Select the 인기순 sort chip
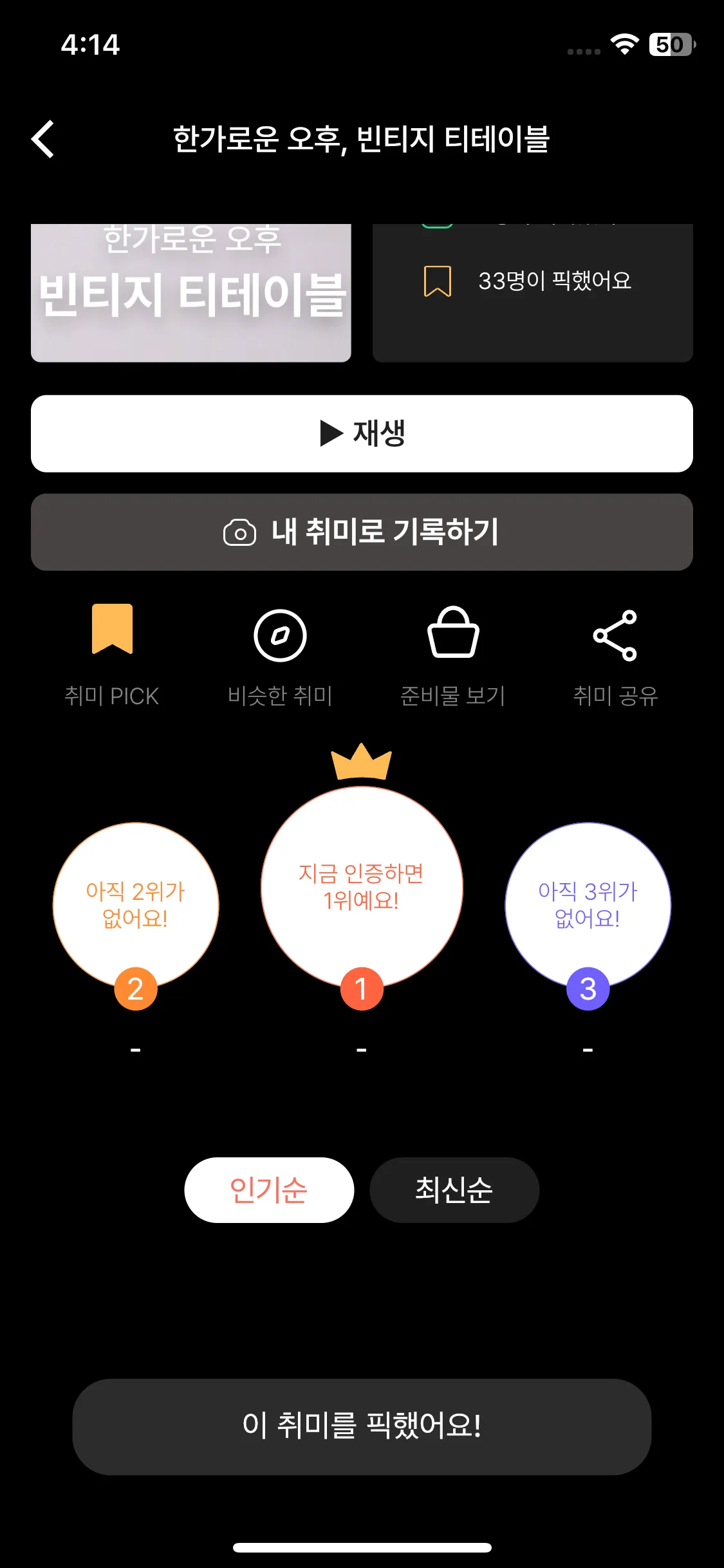This screenshot has height=1568, width=724. tap(269, 1190)
